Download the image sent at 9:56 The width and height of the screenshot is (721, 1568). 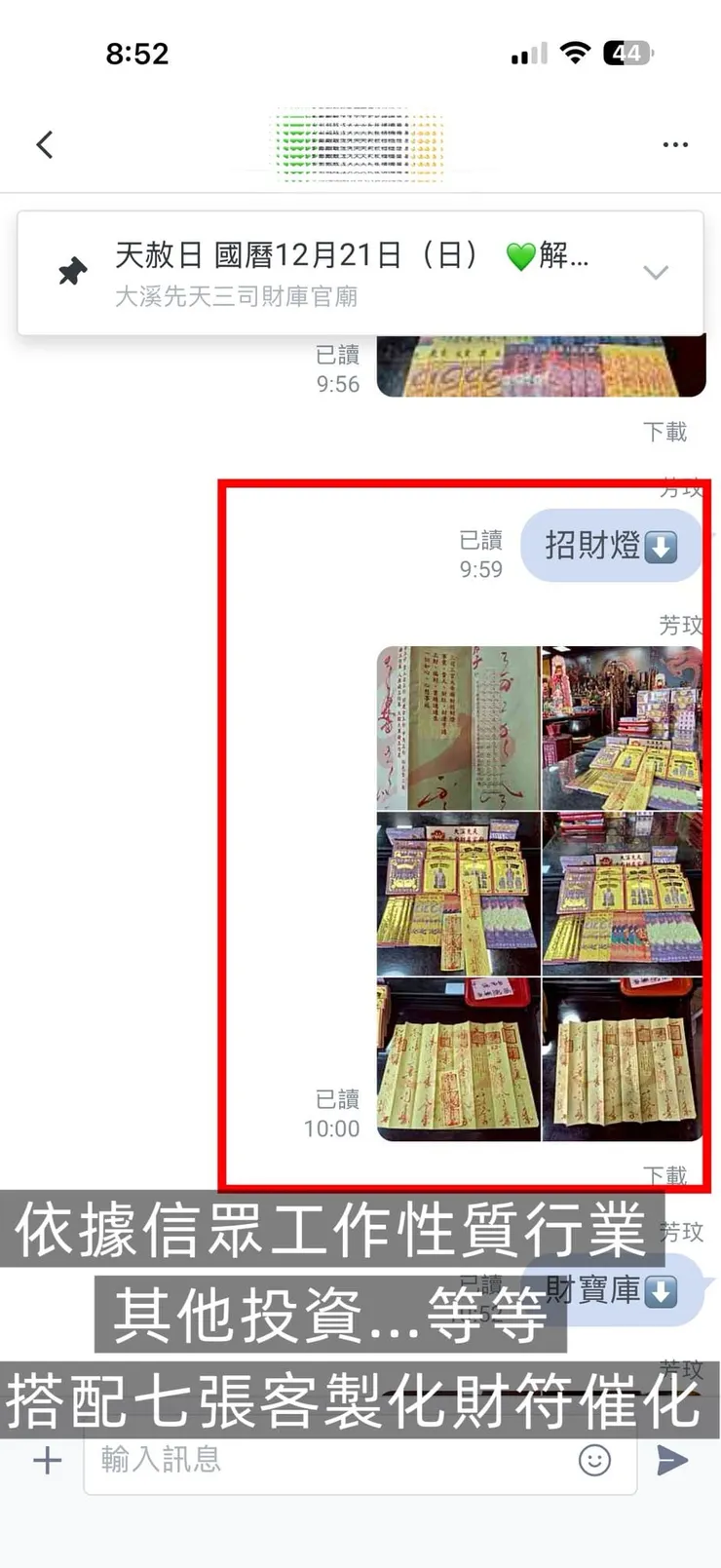click(x=664, y=432)
